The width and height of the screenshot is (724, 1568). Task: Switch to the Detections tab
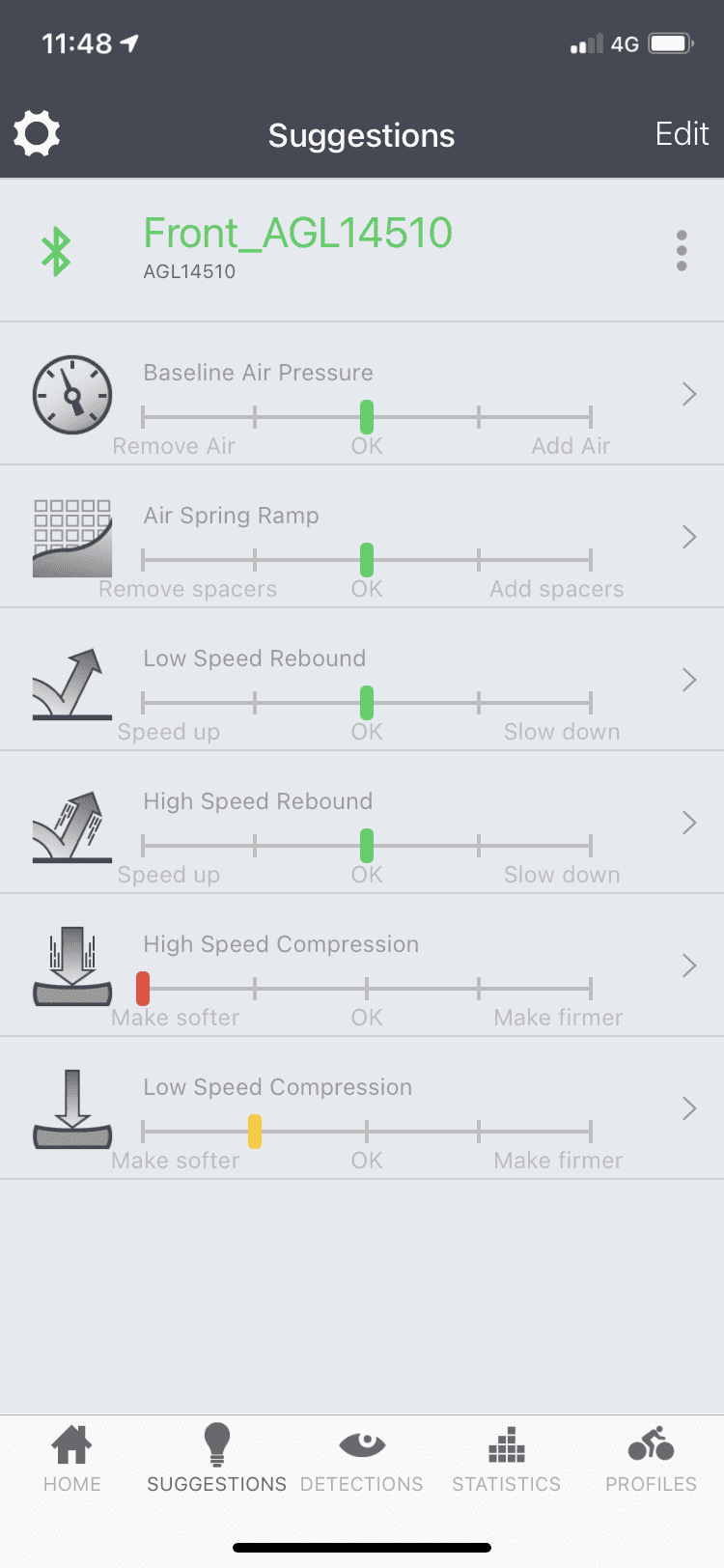point(362,1459)
